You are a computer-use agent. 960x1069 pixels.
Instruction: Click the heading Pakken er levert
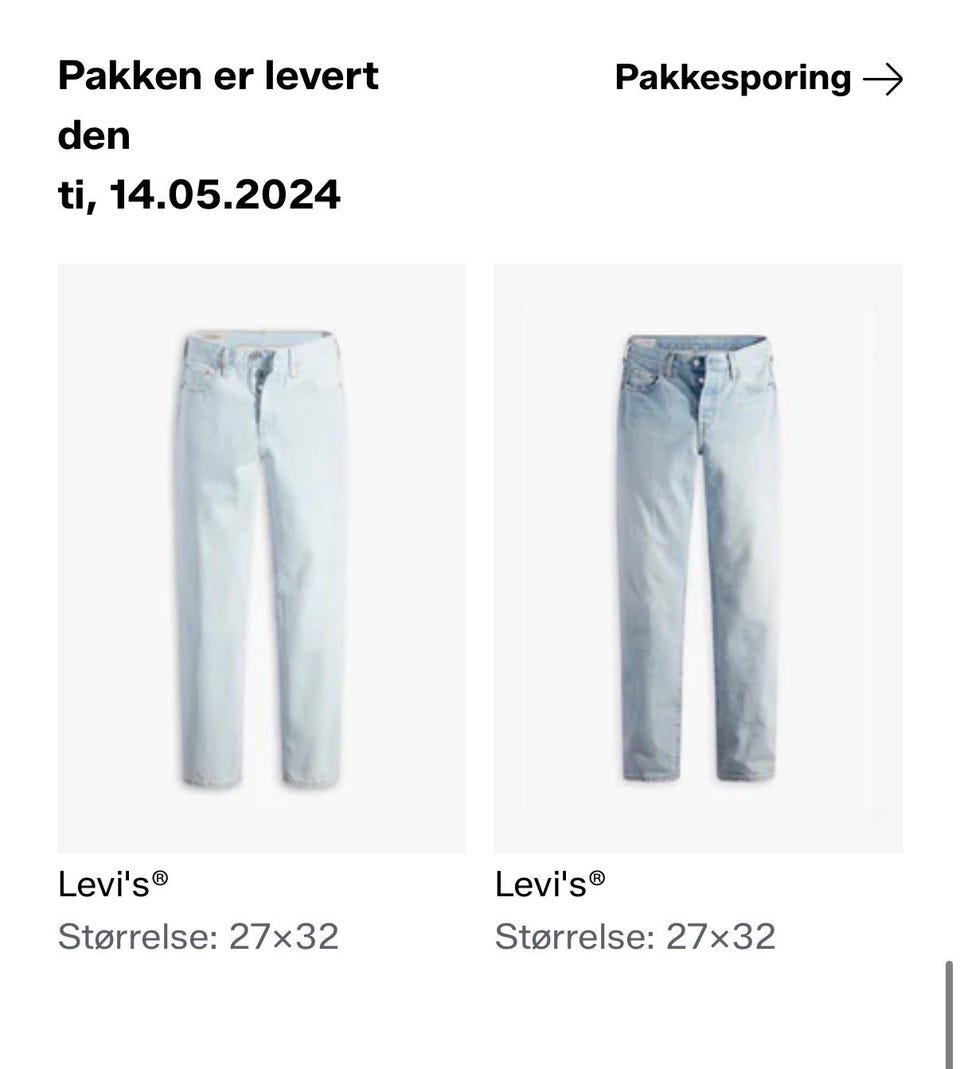(218, 75)
